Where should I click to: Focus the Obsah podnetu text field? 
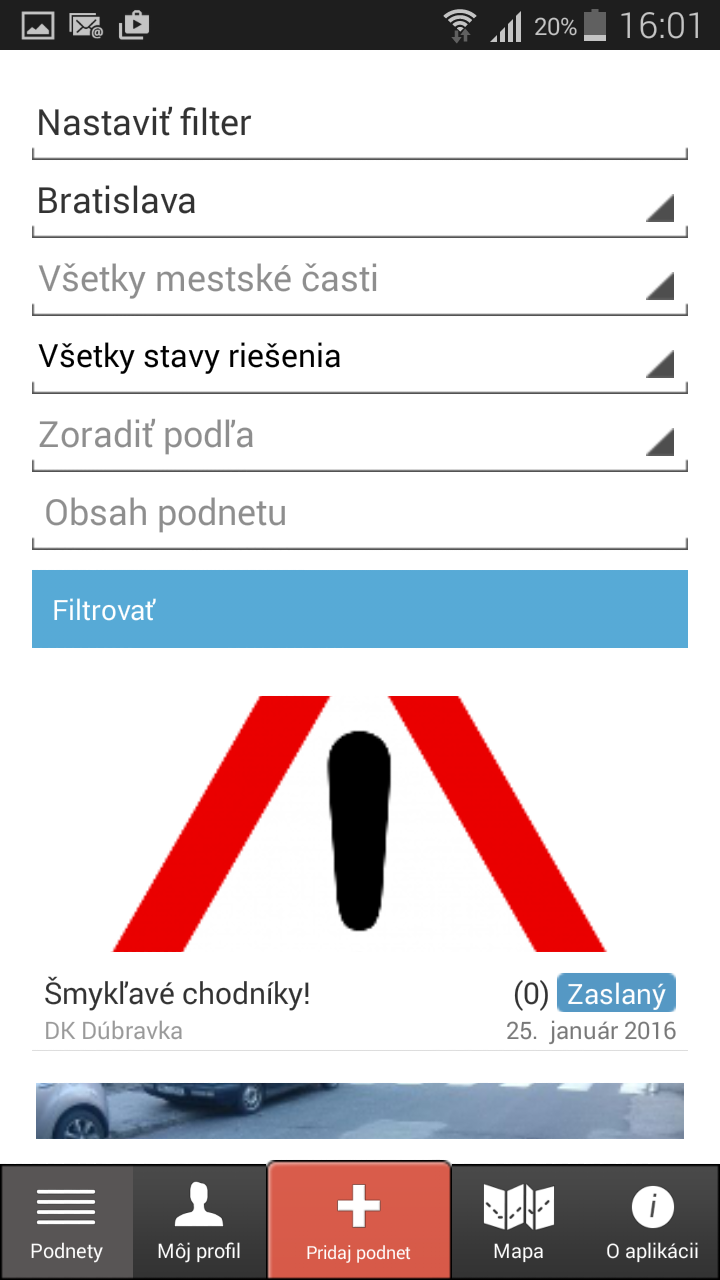coord(360,514)
